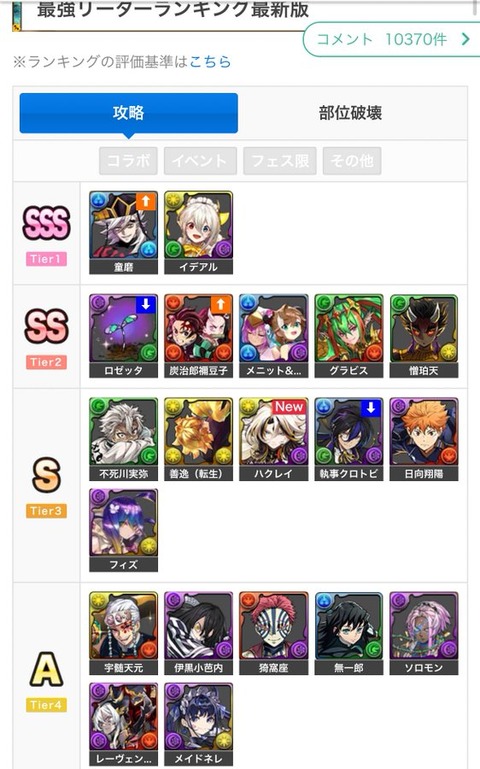Open the メイドネレ leader tile
Screen dimensions: 480x769
coord(199,724)
